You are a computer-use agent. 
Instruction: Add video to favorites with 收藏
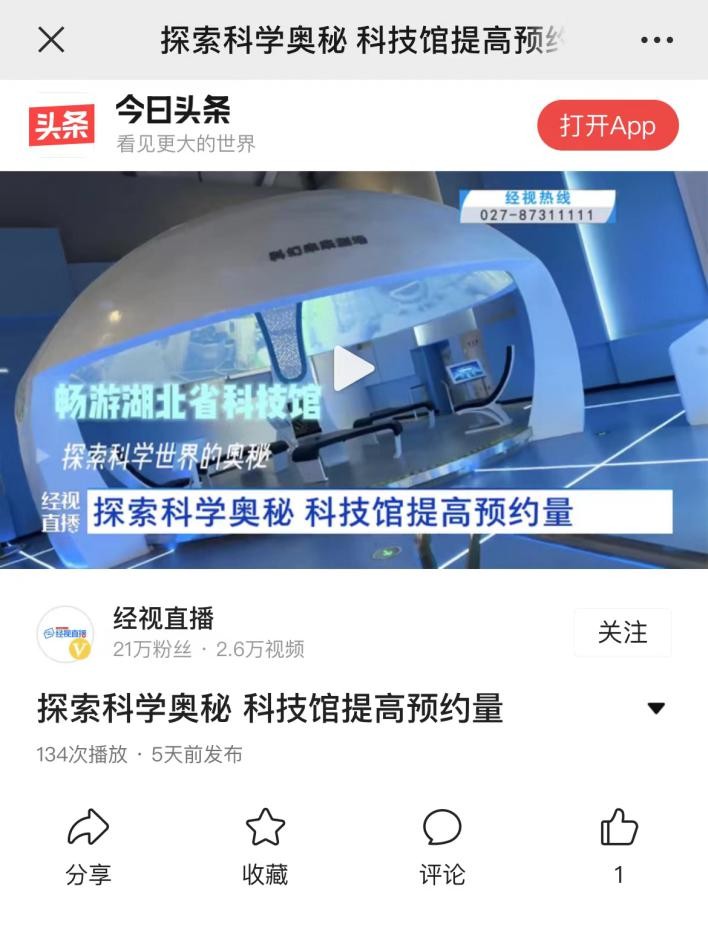265,846
